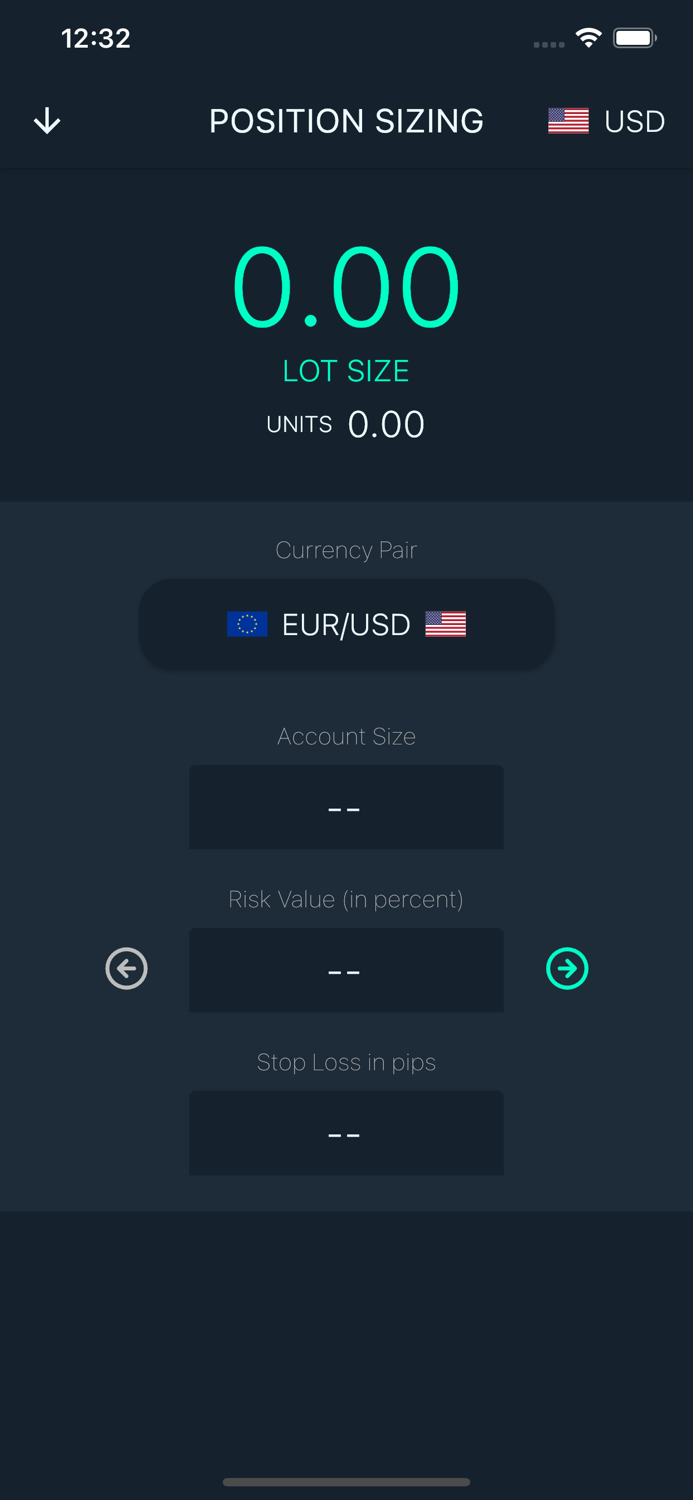Viewport: 693px width, 1500px height.
Task: Open the EUR/USD currency pair selector
Action: (346, 624)
